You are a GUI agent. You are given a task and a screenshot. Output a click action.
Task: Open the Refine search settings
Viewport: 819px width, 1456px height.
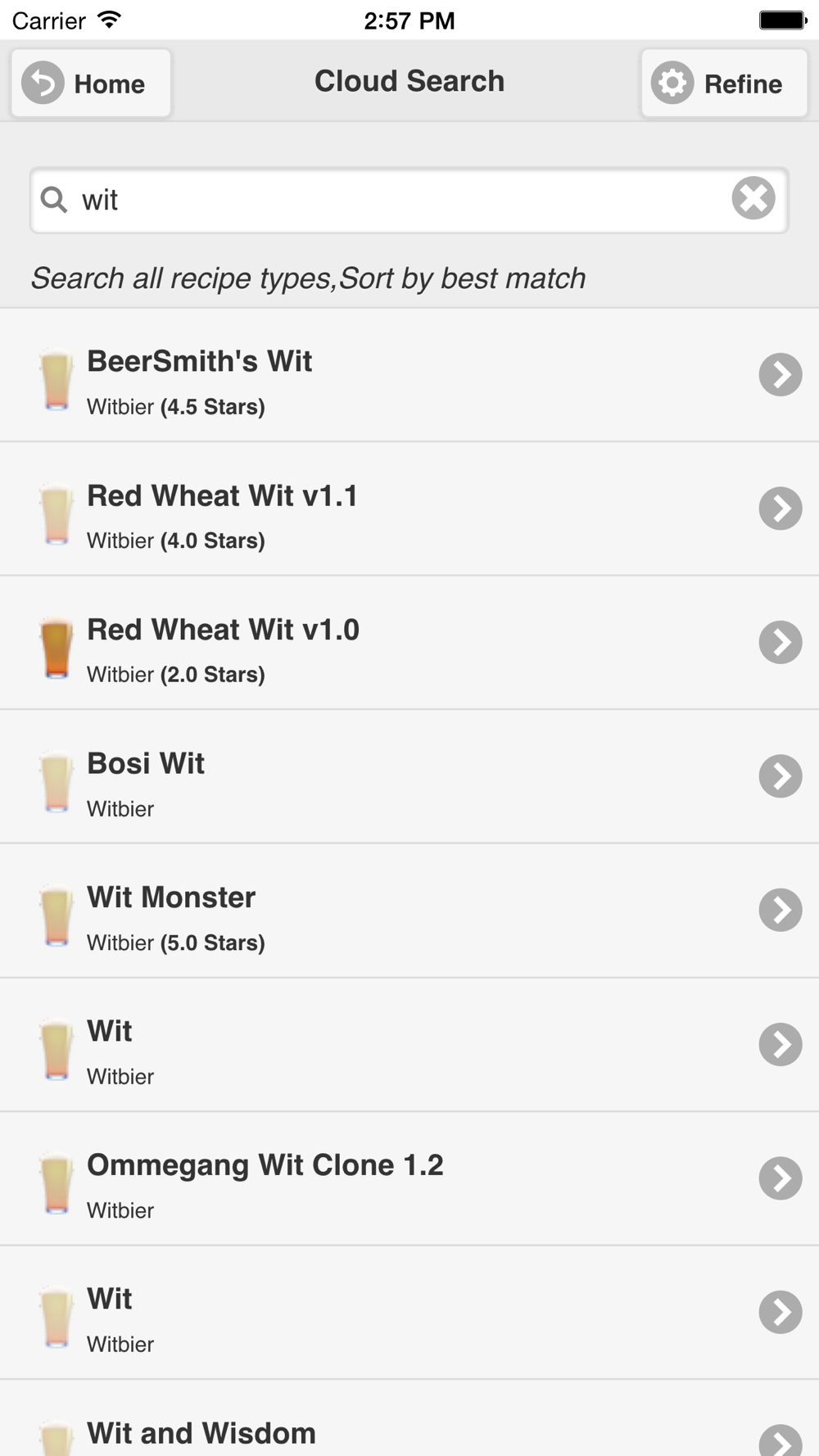pyautogui.click(x=724, y=83)
